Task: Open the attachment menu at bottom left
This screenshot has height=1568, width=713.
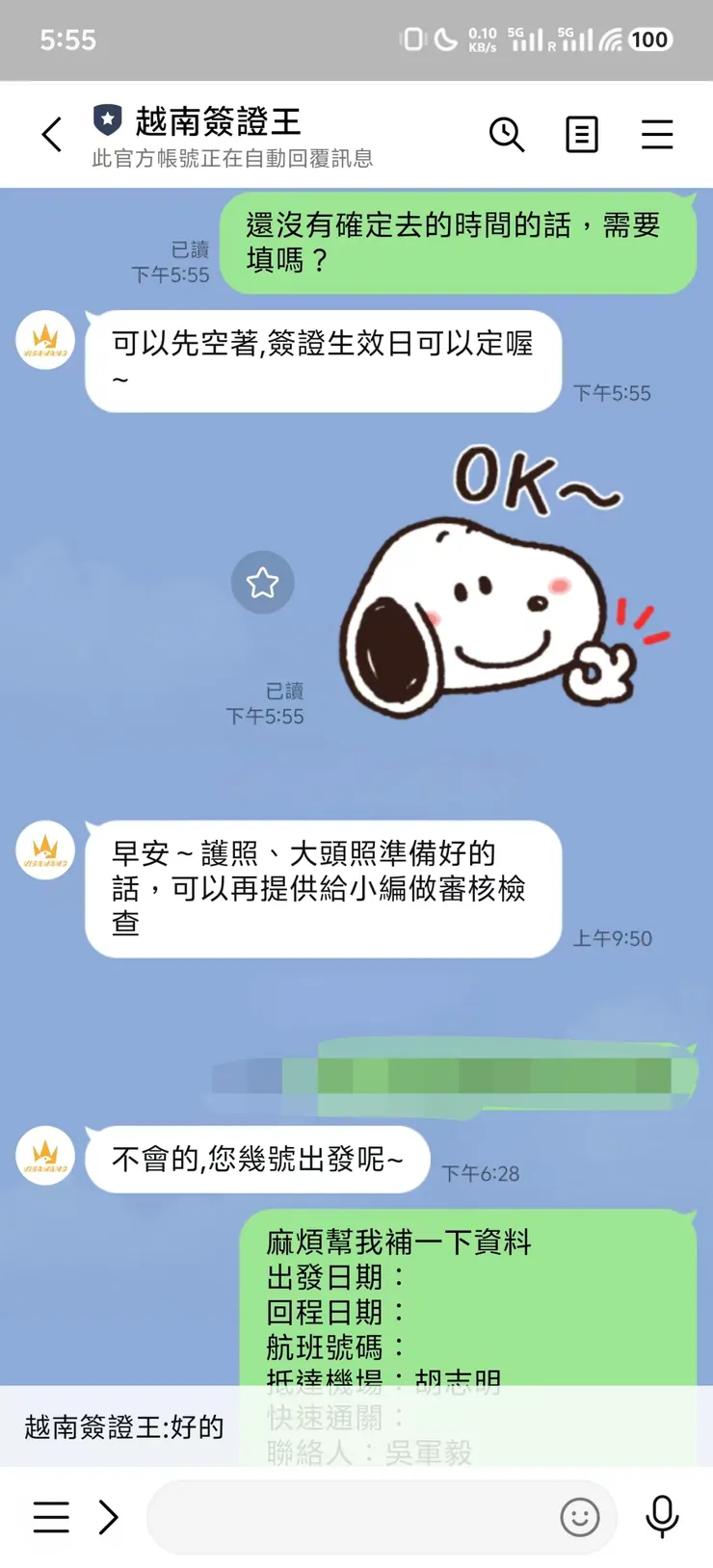Action: coord(52,1517)
